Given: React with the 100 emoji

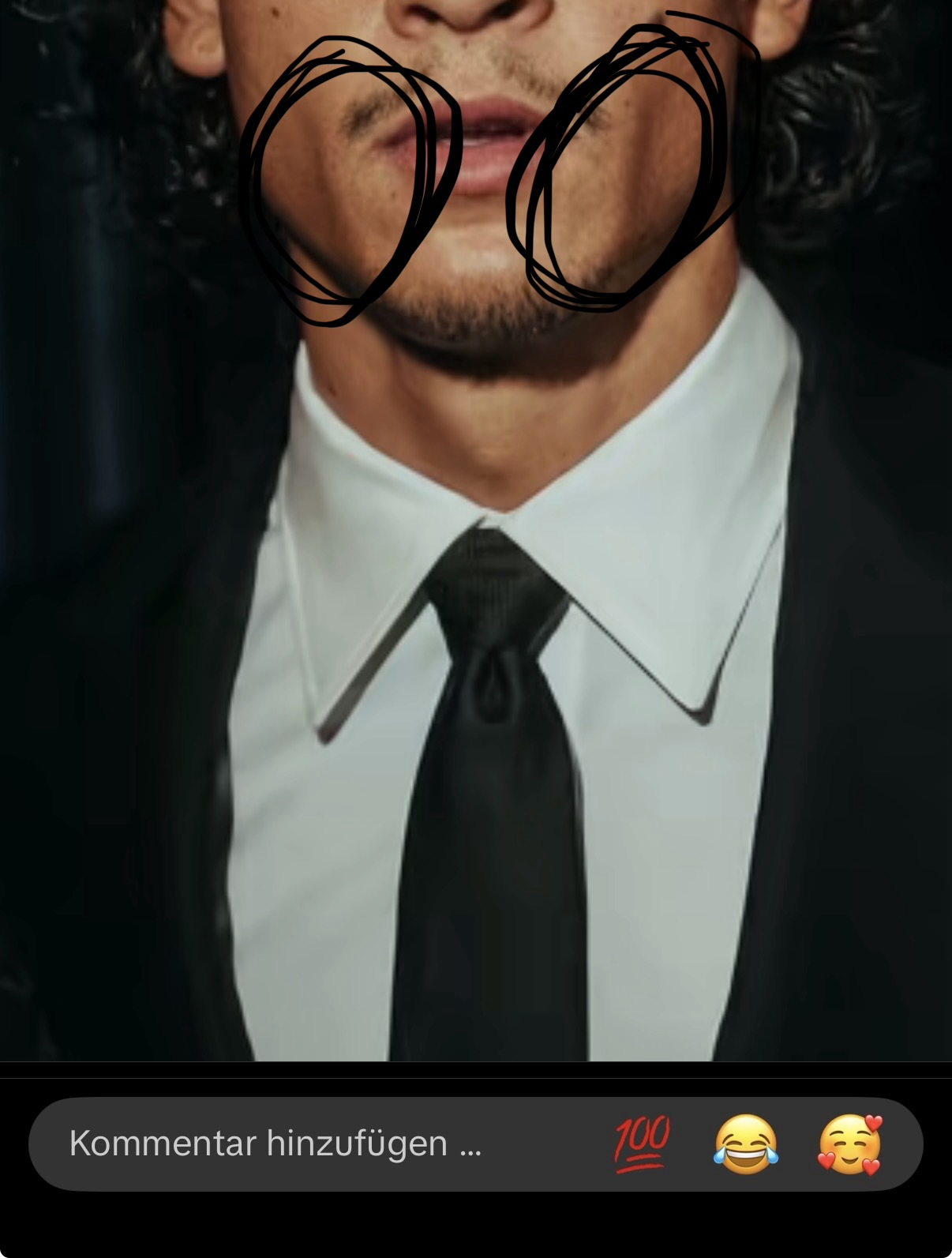Looking at the screenshot, I should 642,1143.
